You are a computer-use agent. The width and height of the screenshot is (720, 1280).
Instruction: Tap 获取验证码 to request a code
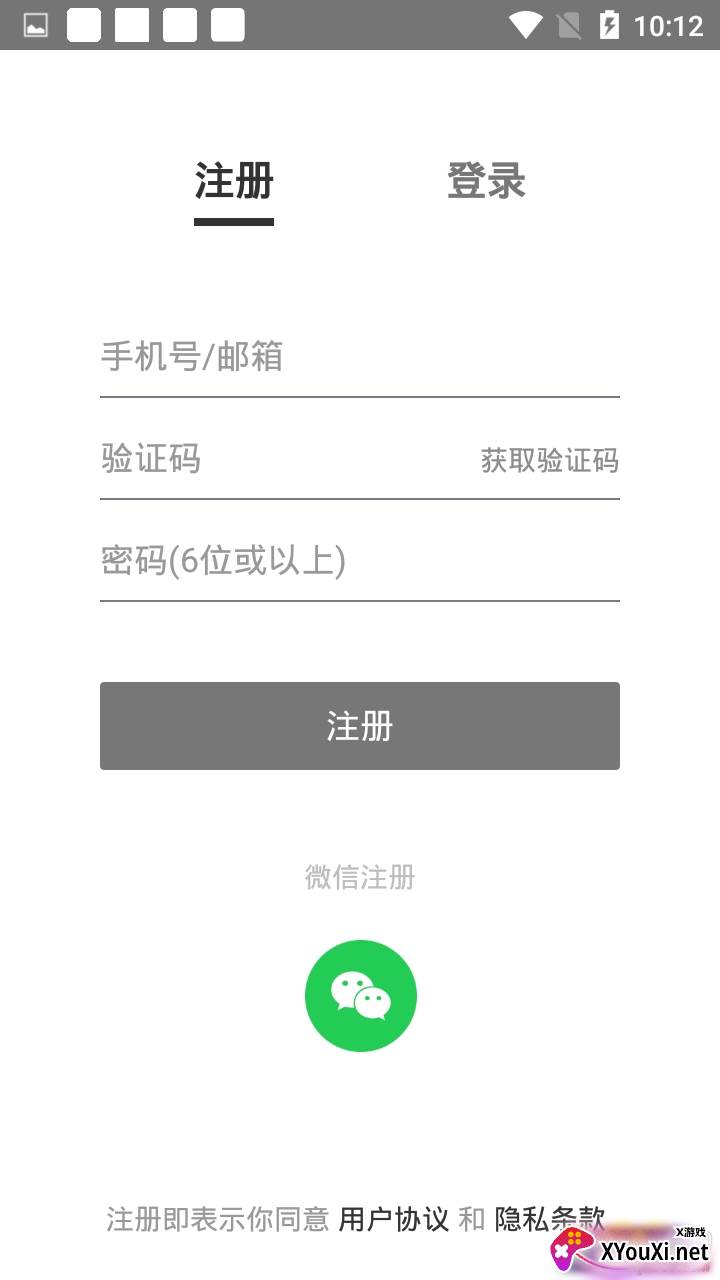[x=550, y=460]
